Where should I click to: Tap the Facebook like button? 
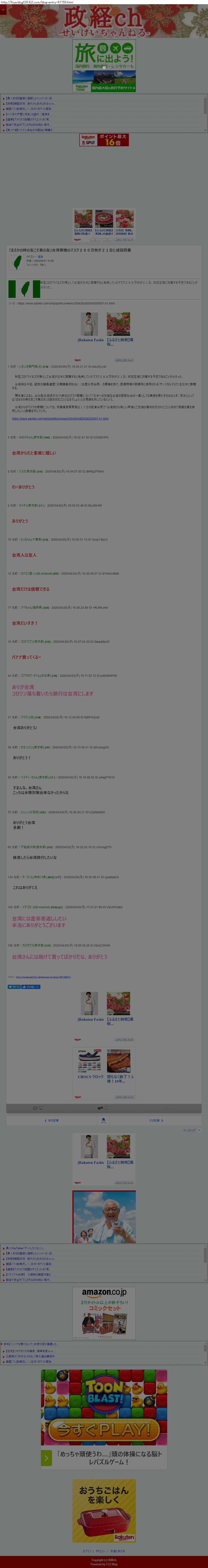(x=31, y=987)
